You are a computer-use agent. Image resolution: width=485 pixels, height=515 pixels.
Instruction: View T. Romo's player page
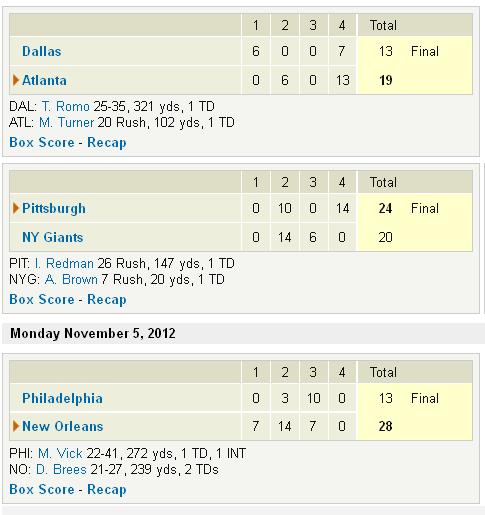click(x=66, y=106)
